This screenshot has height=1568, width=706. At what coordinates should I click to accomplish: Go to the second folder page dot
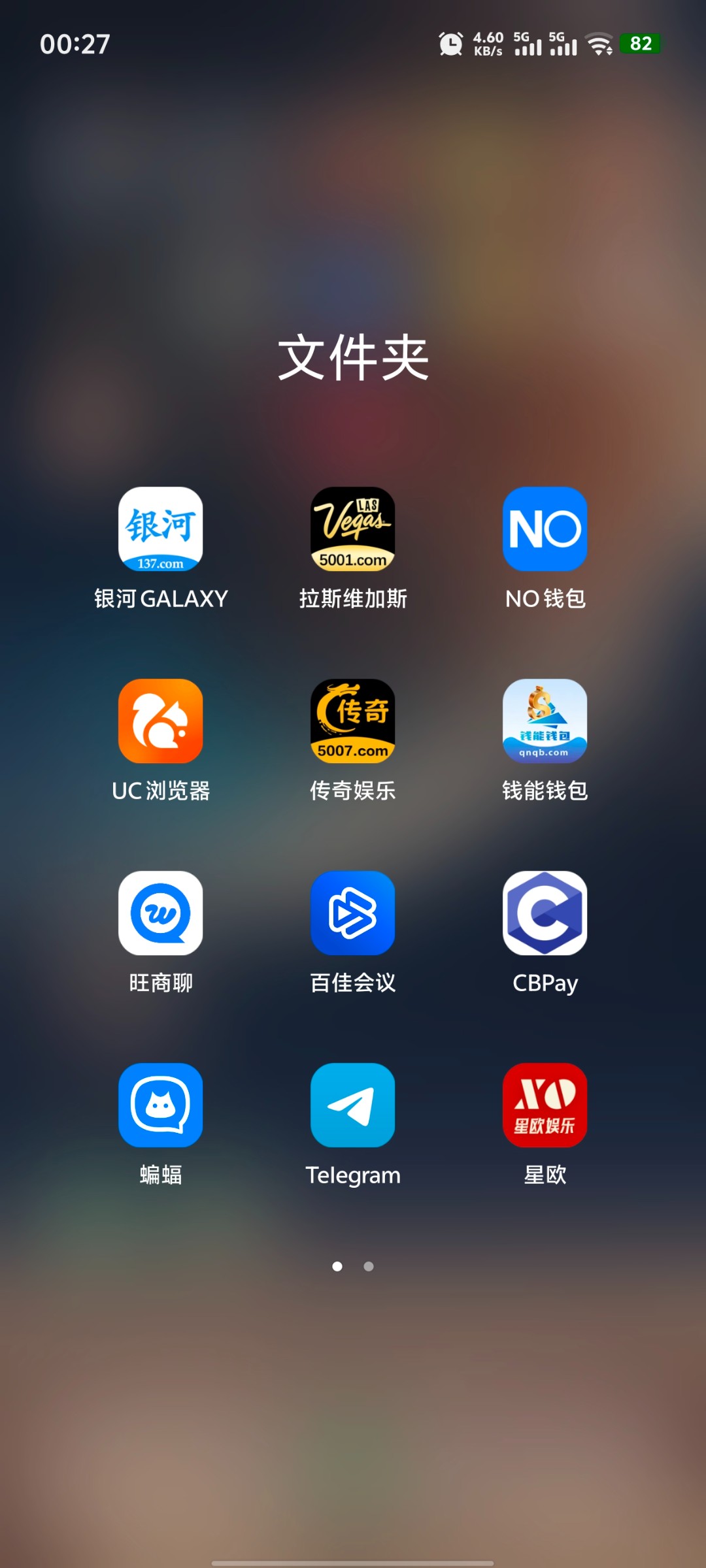[369, 1266]
